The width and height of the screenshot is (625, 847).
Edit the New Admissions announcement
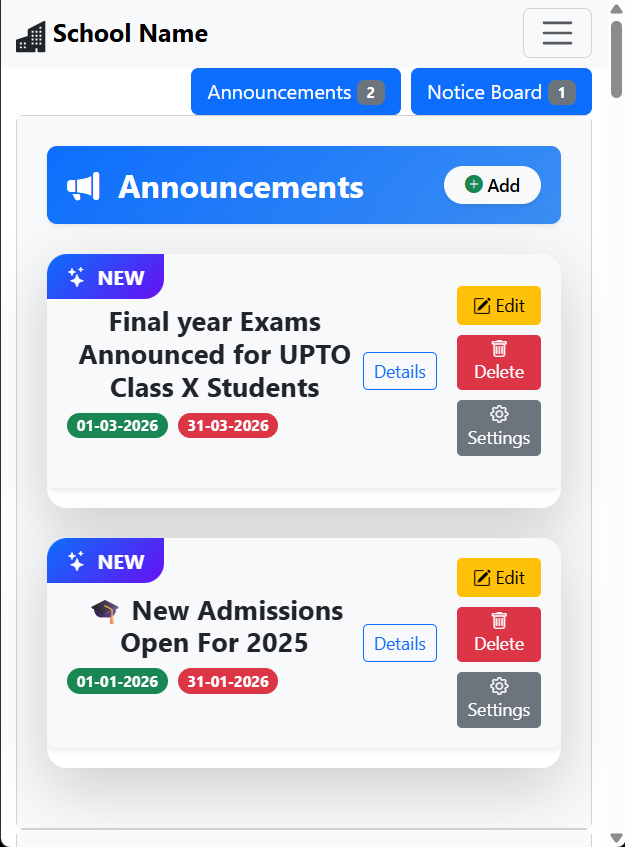[x=498, y=578]
